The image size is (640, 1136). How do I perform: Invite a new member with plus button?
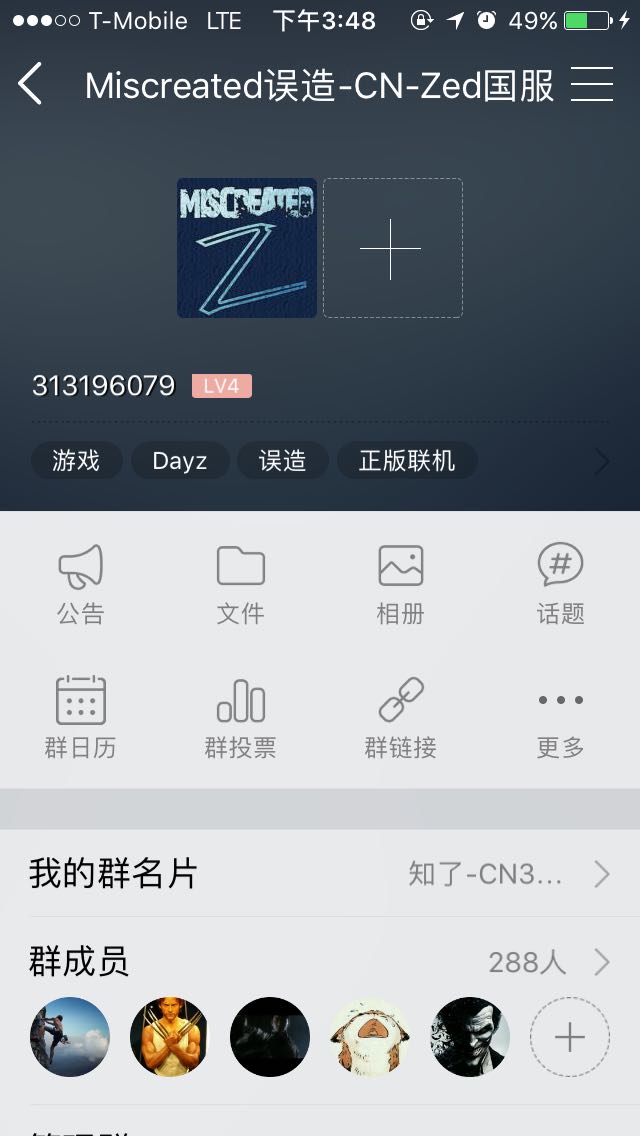570,1037
